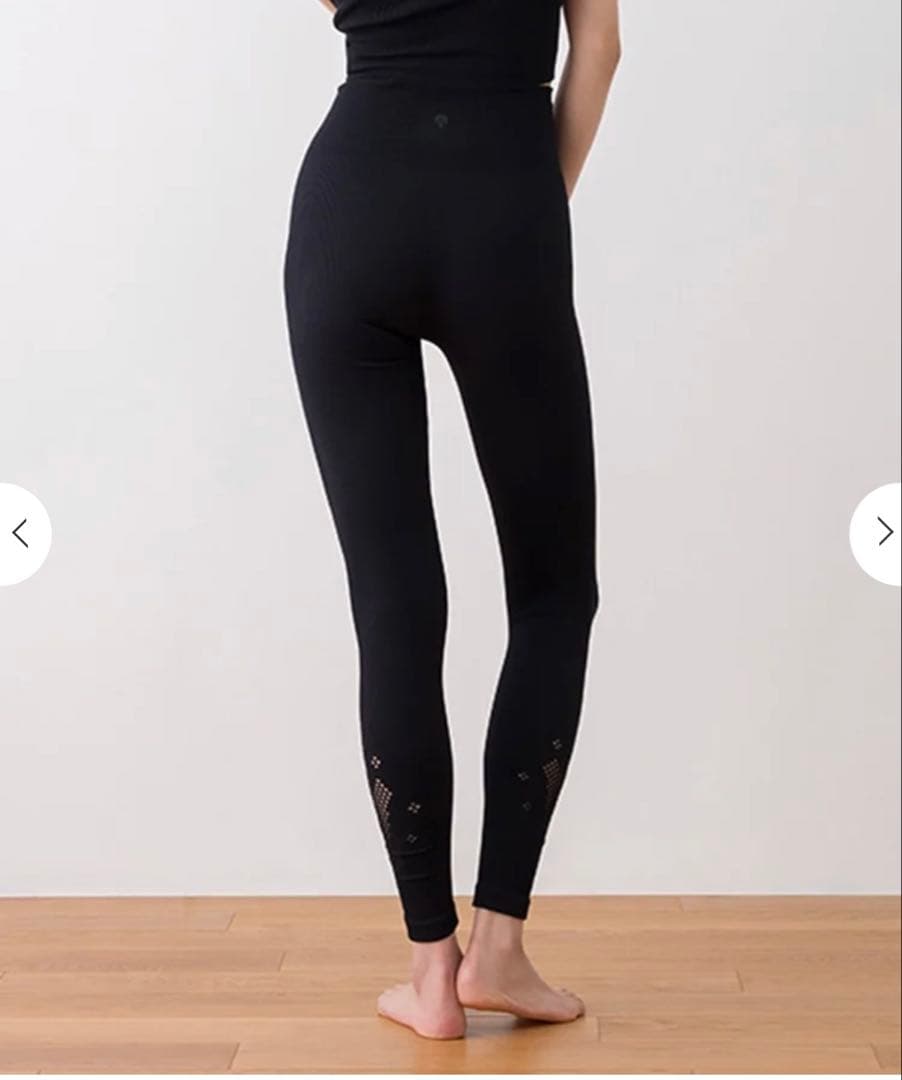Go to the previous product photo
The height and width of the screenshot is (1080, 902).
click(20, 534)
